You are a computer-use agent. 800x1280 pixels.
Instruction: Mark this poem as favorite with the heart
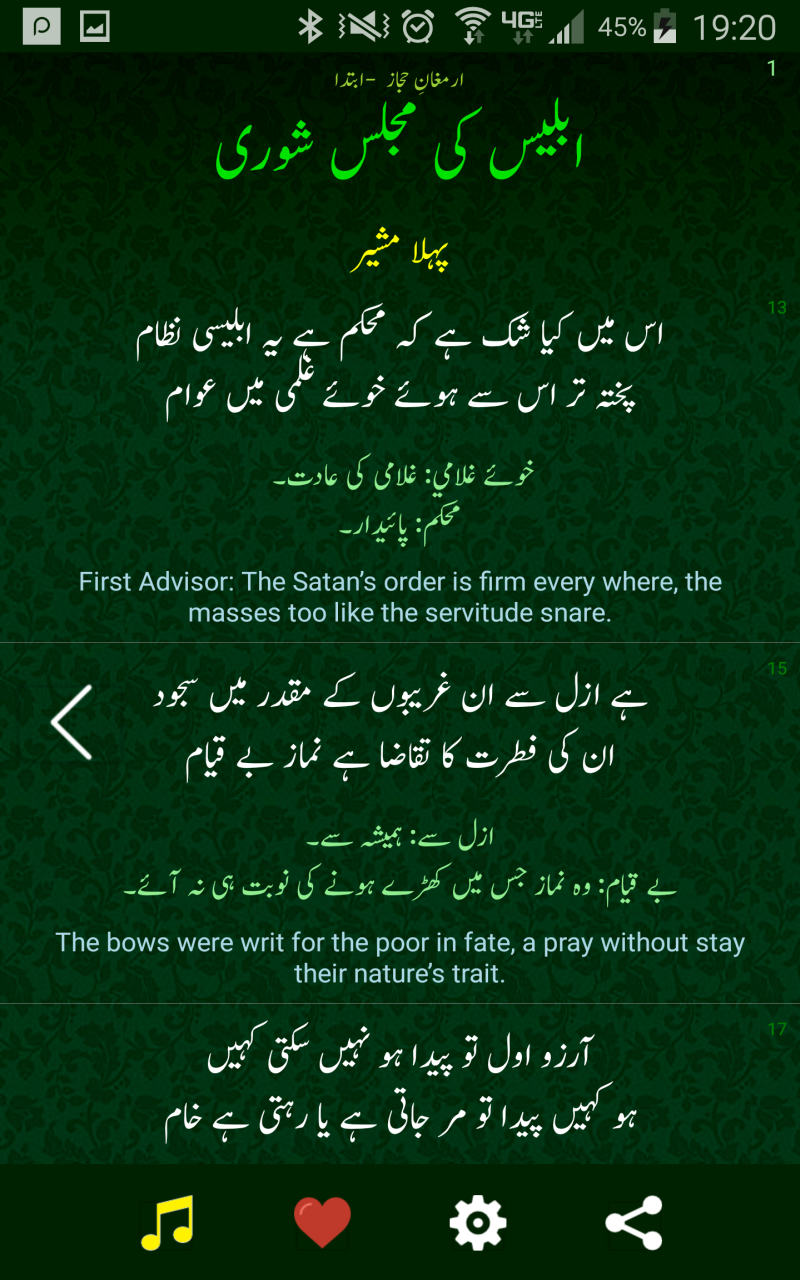point(322,1222)
